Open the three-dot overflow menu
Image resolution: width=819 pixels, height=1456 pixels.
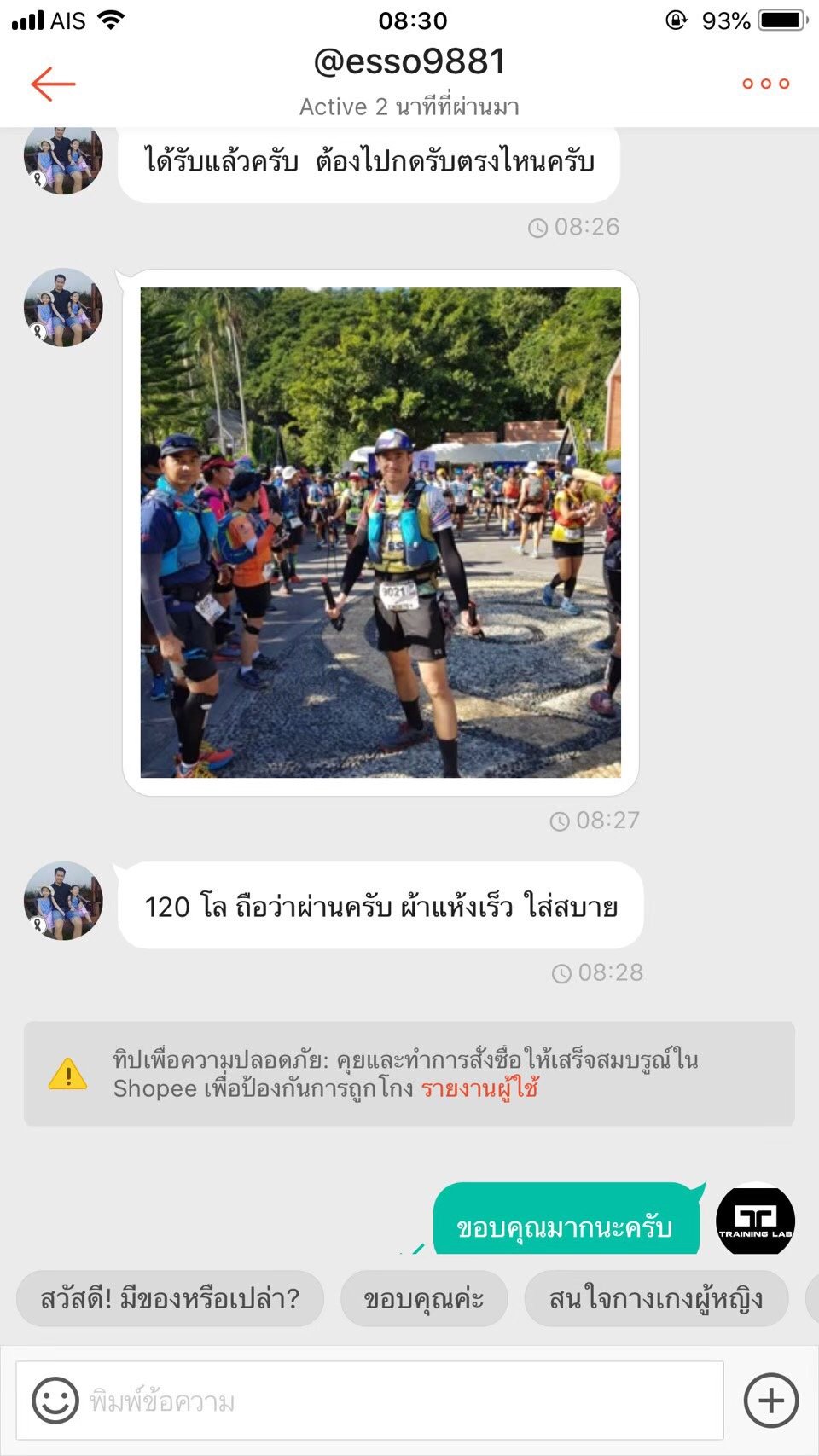pyautogui.click(x=765, y=84)
